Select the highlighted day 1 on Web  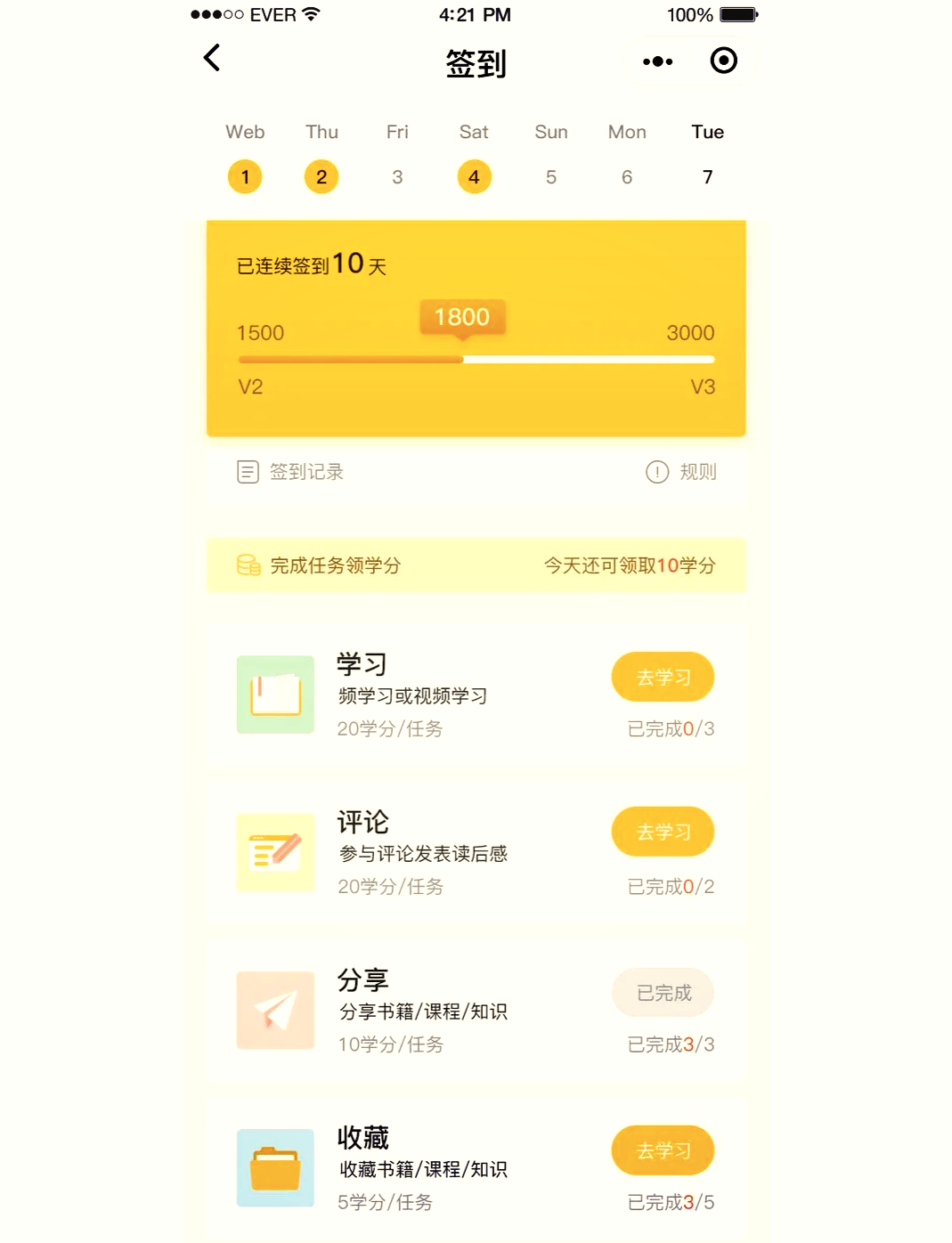point(245,176)
